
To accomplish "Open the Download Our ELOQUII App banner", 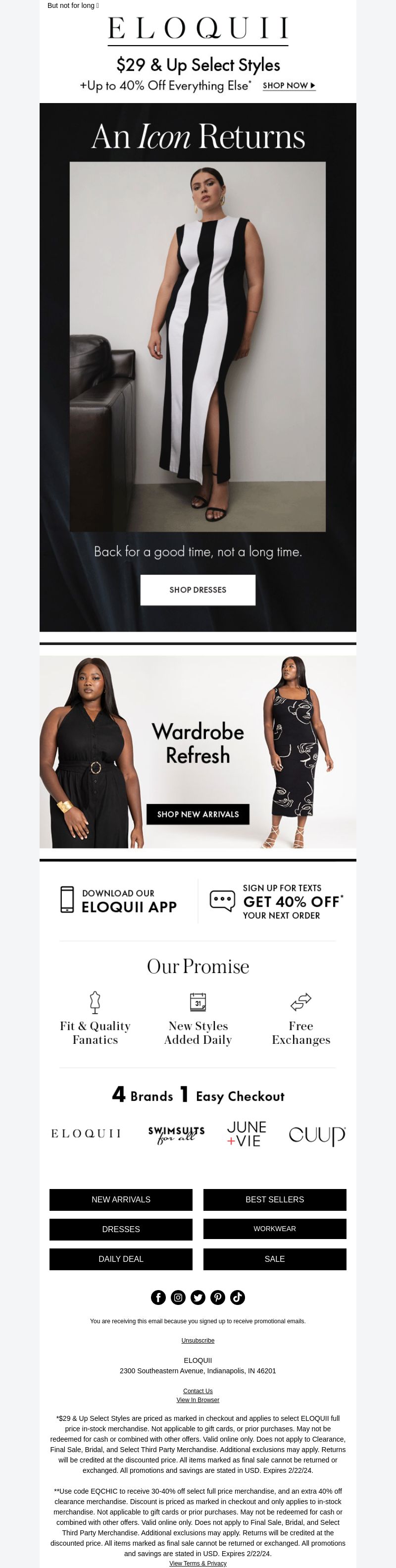I will 119,900.
